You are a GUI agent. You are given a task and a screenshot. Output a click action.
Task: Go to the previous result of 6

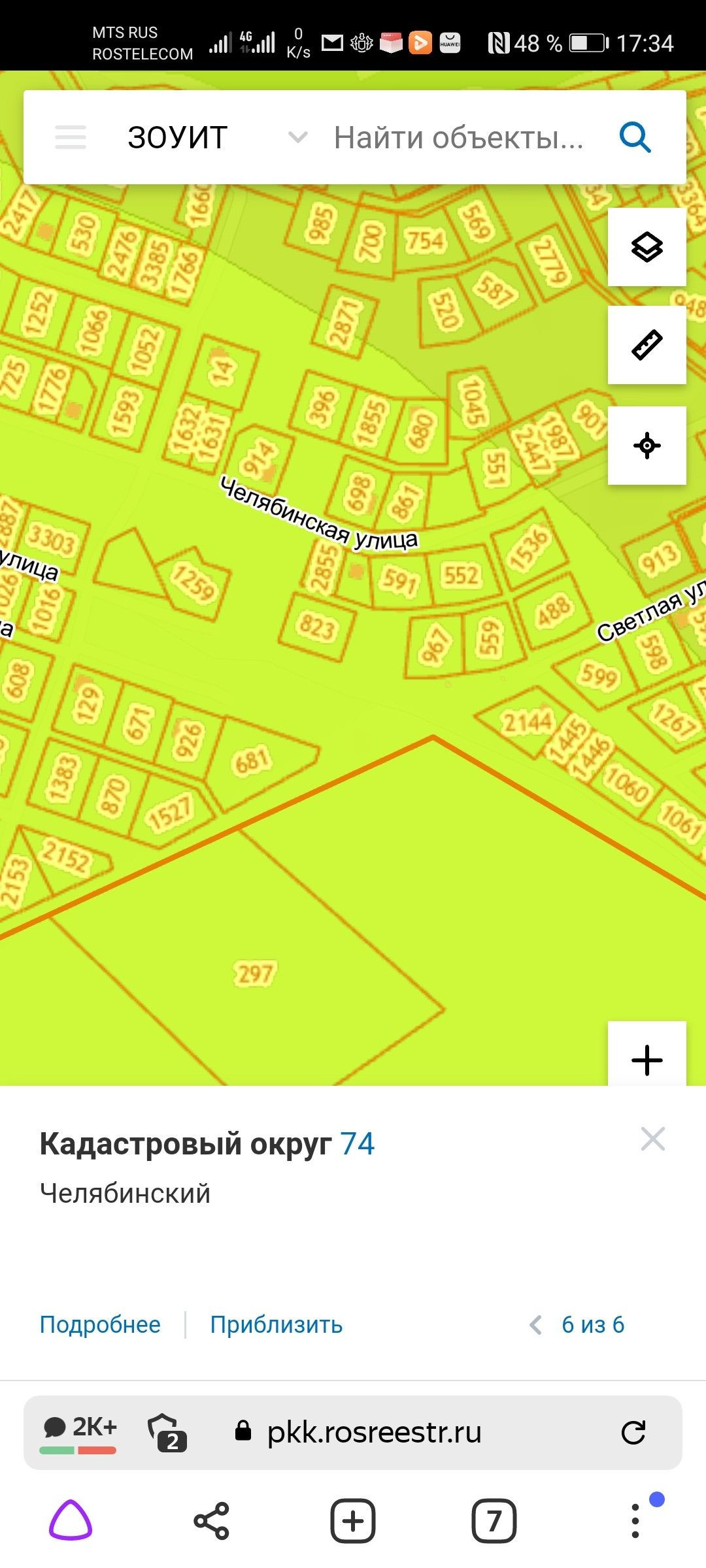[536, 1325]
